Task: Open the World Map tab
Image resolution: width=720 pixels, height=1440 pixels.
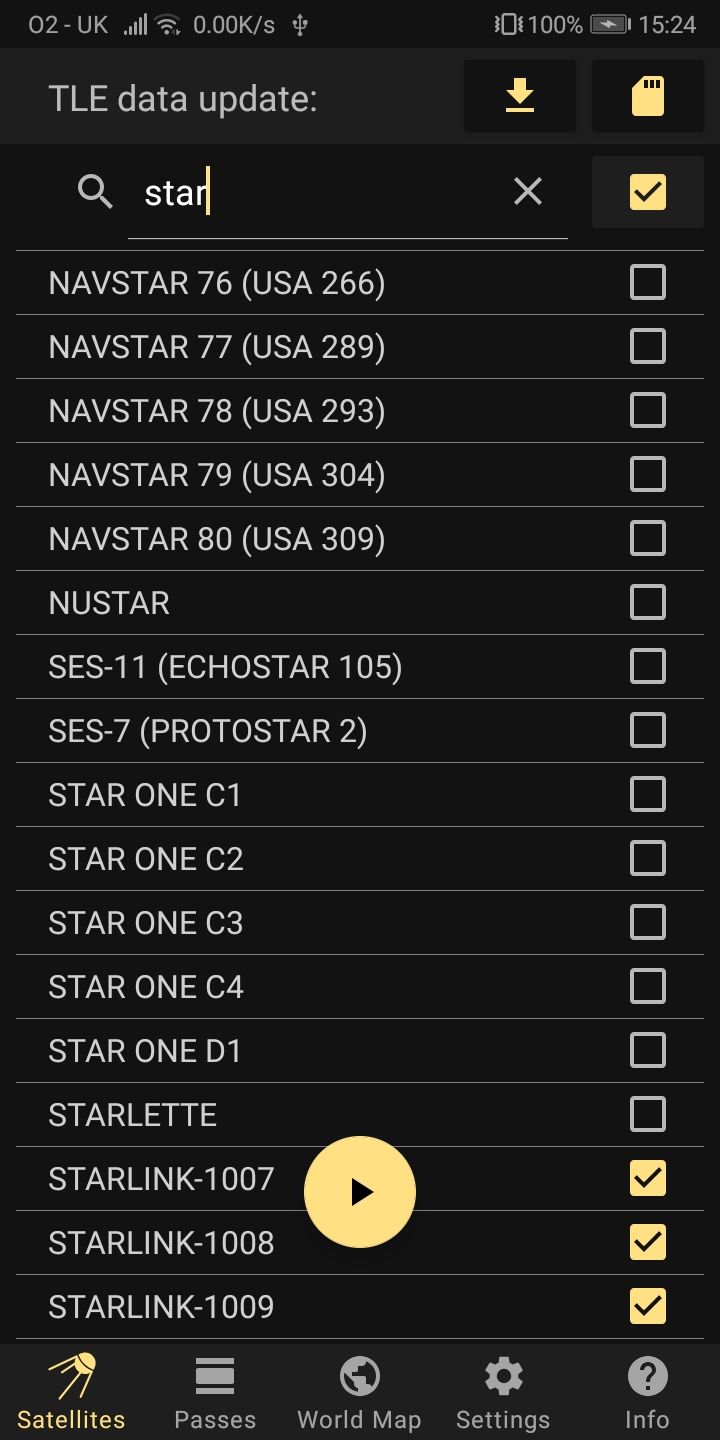Action: 359,1394
